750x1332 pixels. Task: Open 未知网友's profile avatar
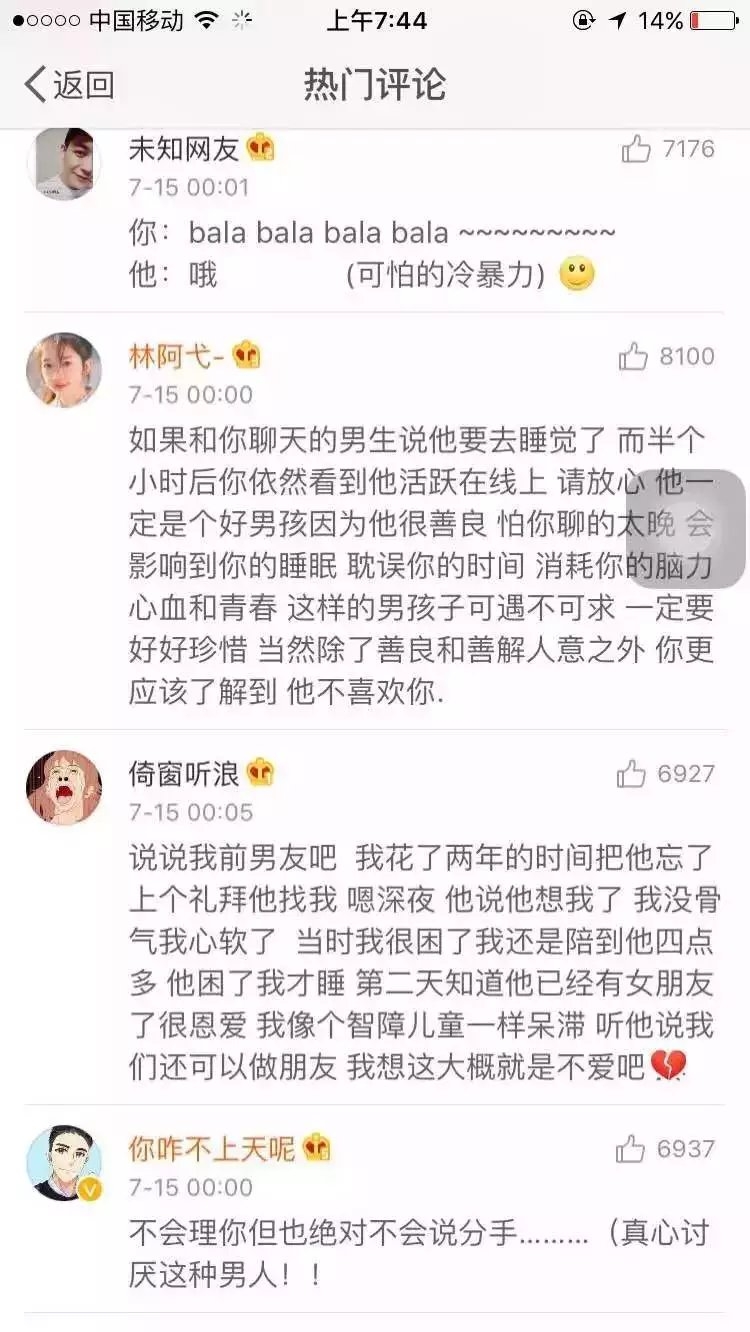[64, 163]
